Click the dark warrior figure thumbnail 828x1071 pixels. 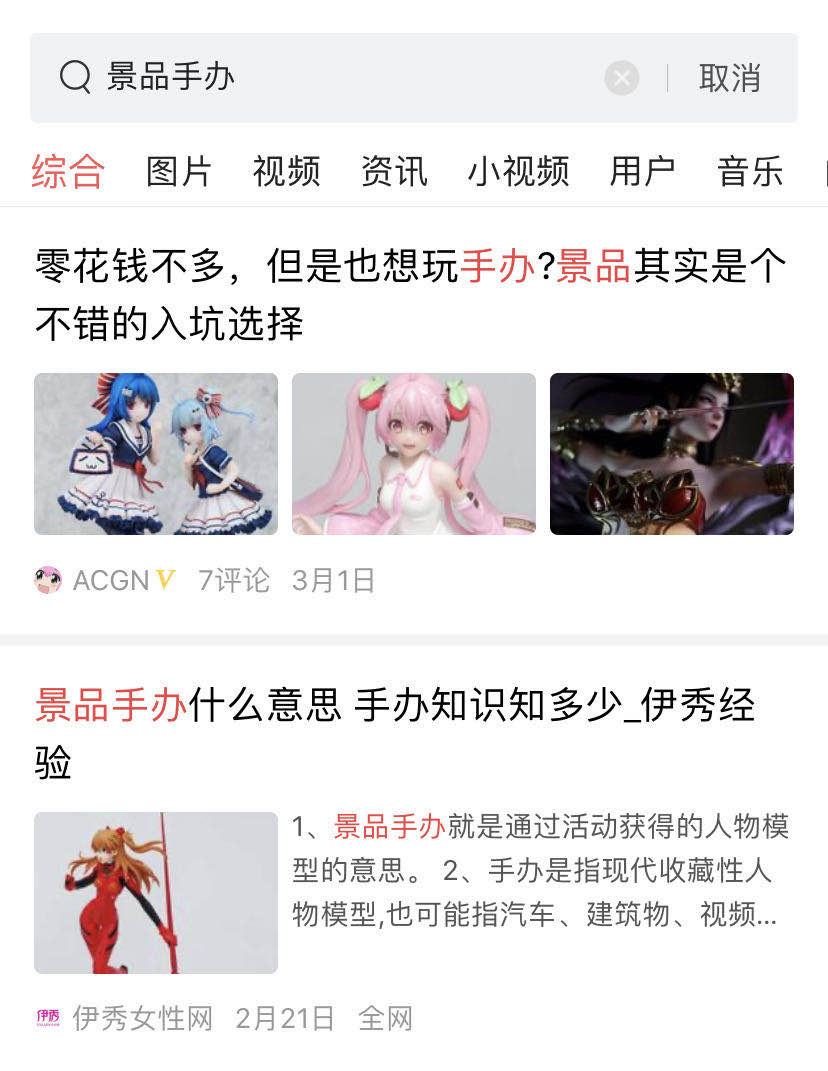(x=671, y=453)
